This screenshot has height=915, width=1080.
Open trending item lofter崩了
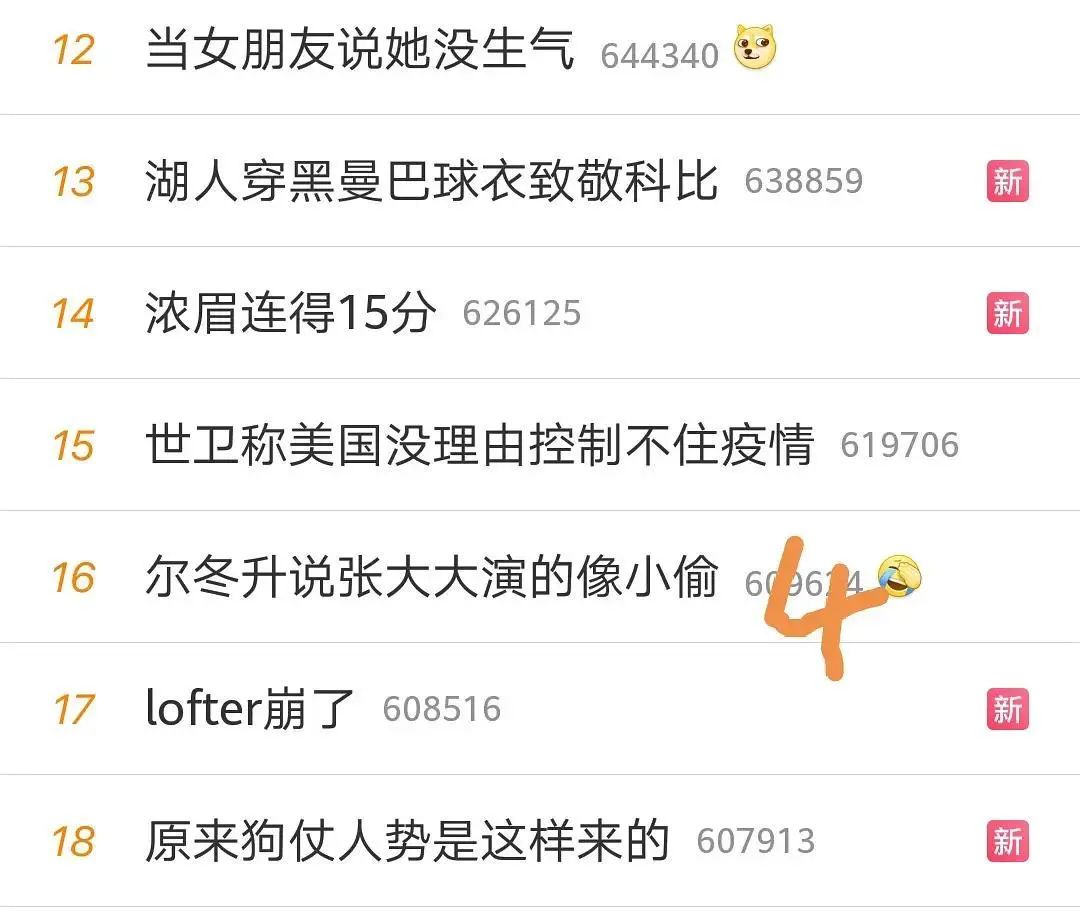[250, 709]
